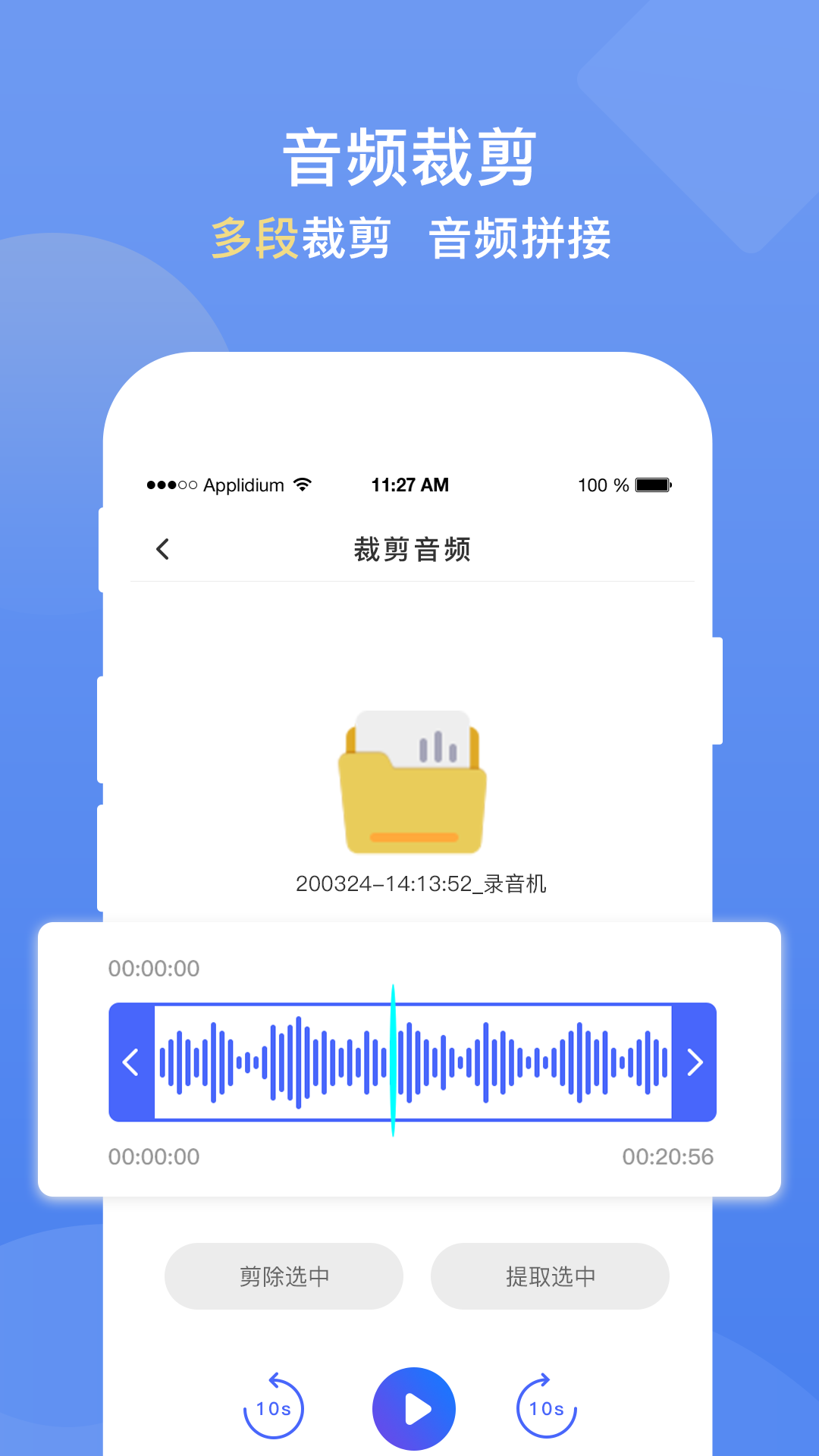819x1456 pixels.
Task: Tap the play button to start playback
Action: tap(413, 1407)
